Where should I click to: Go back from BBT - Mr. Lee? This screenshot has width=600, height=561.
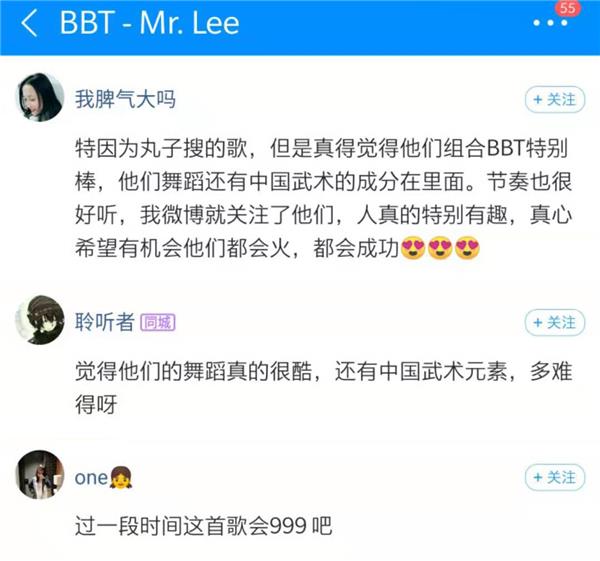[x=29, y=24]
